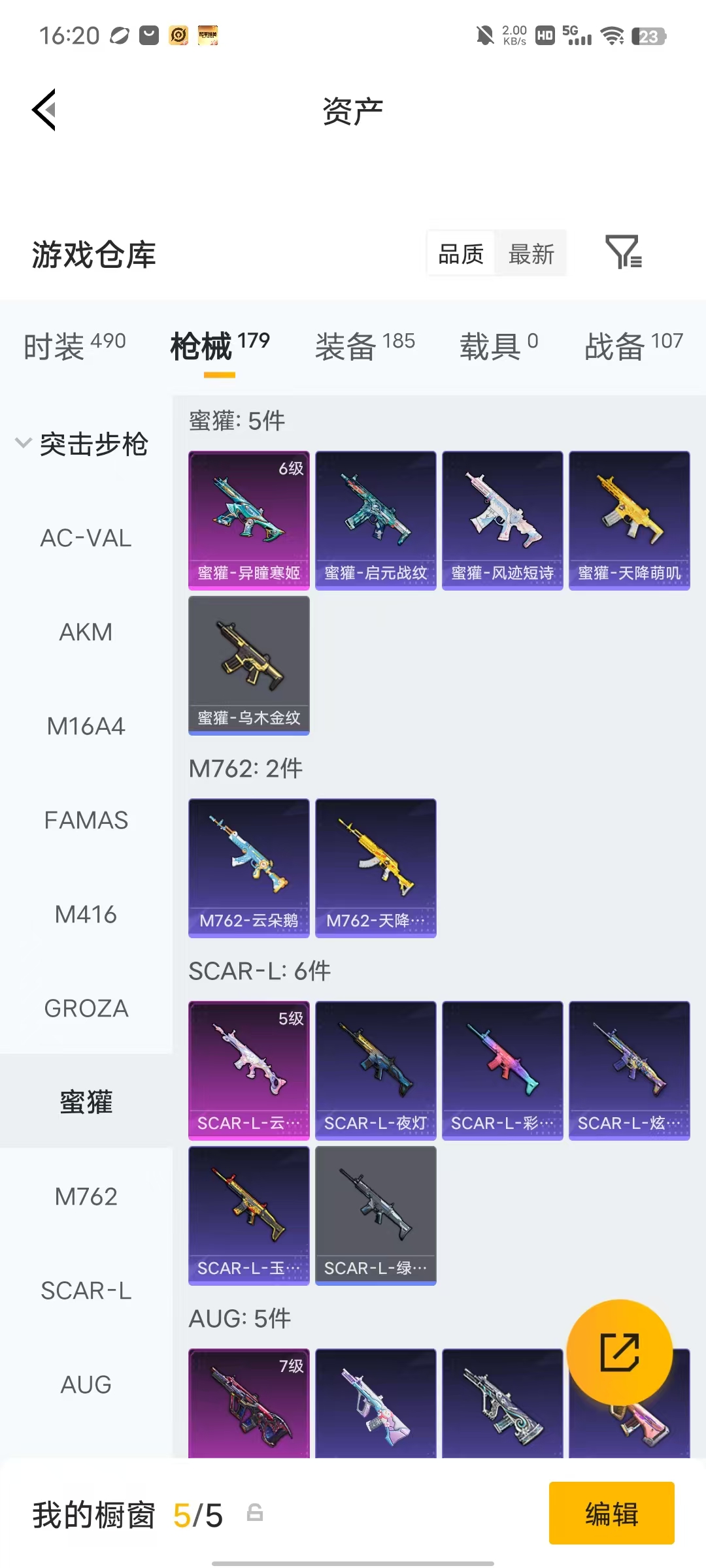This screenshot has height=1568, width=706.
Task: Collapse the 突击步枪 category
Action: click(x=82, y=444)
